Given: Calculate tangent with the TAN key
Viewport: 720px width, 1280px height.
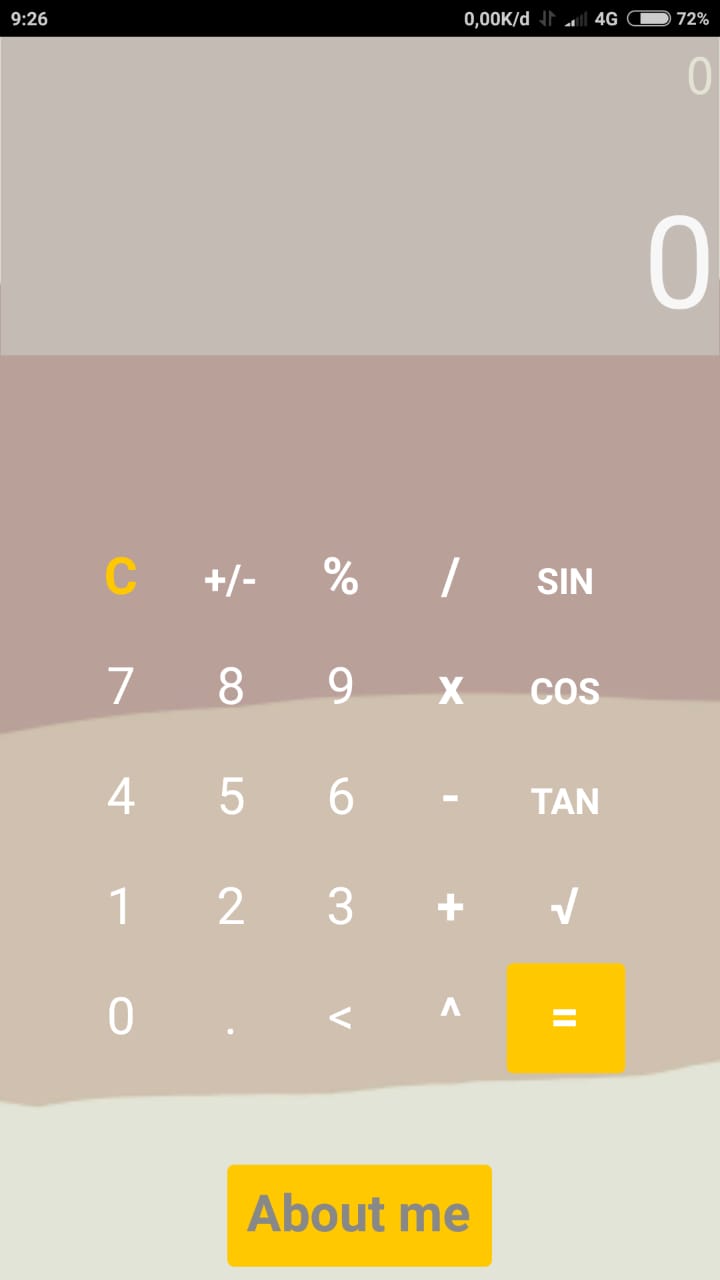Looking at the screenshot, I should 565,801.
